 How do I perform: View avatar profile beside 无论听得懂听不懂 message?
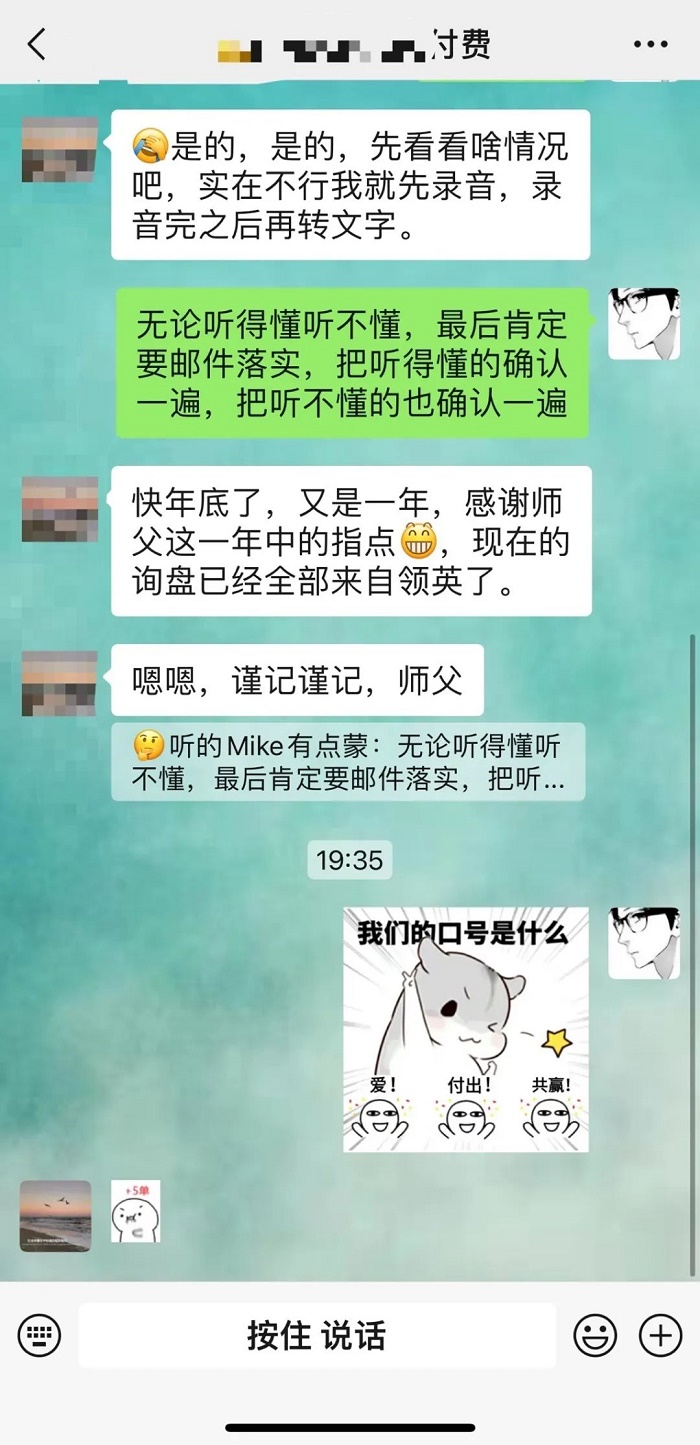click(x=644, y=324)
